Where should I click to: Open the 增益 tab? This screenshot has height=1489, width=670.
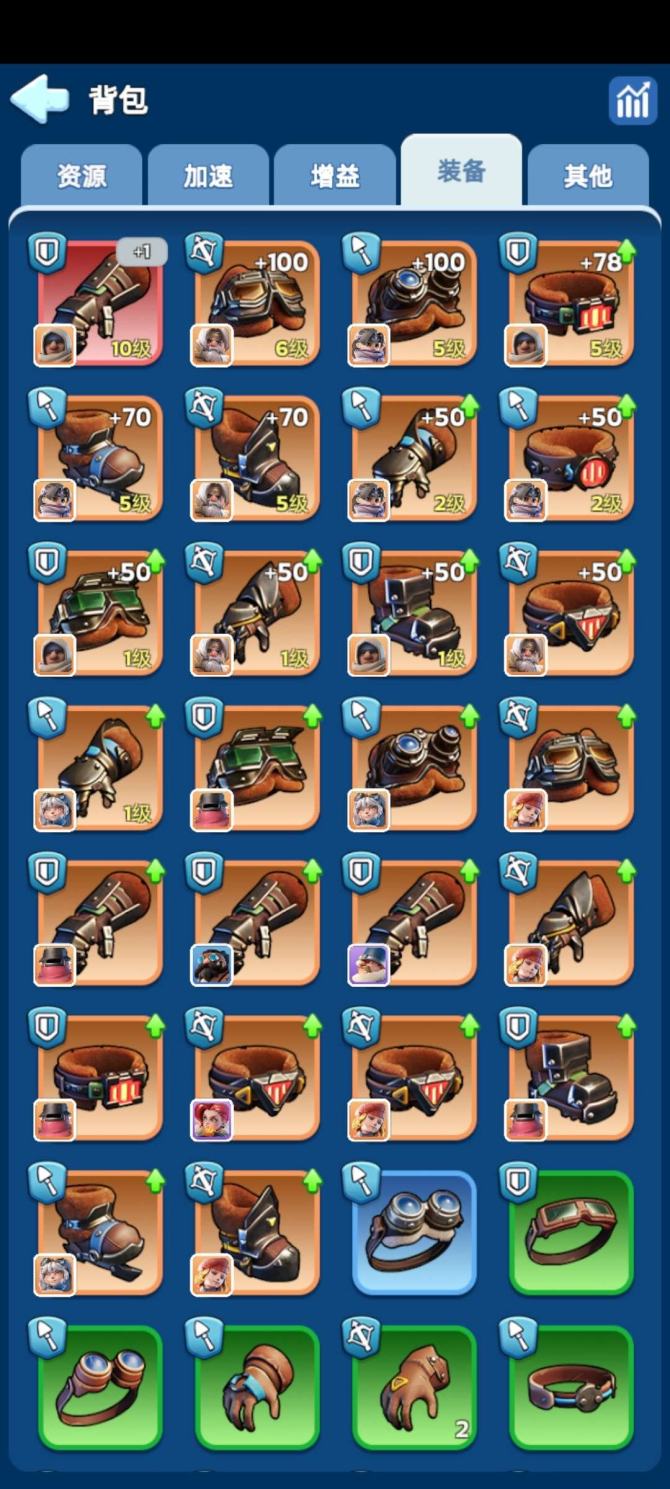pos(334,176)
